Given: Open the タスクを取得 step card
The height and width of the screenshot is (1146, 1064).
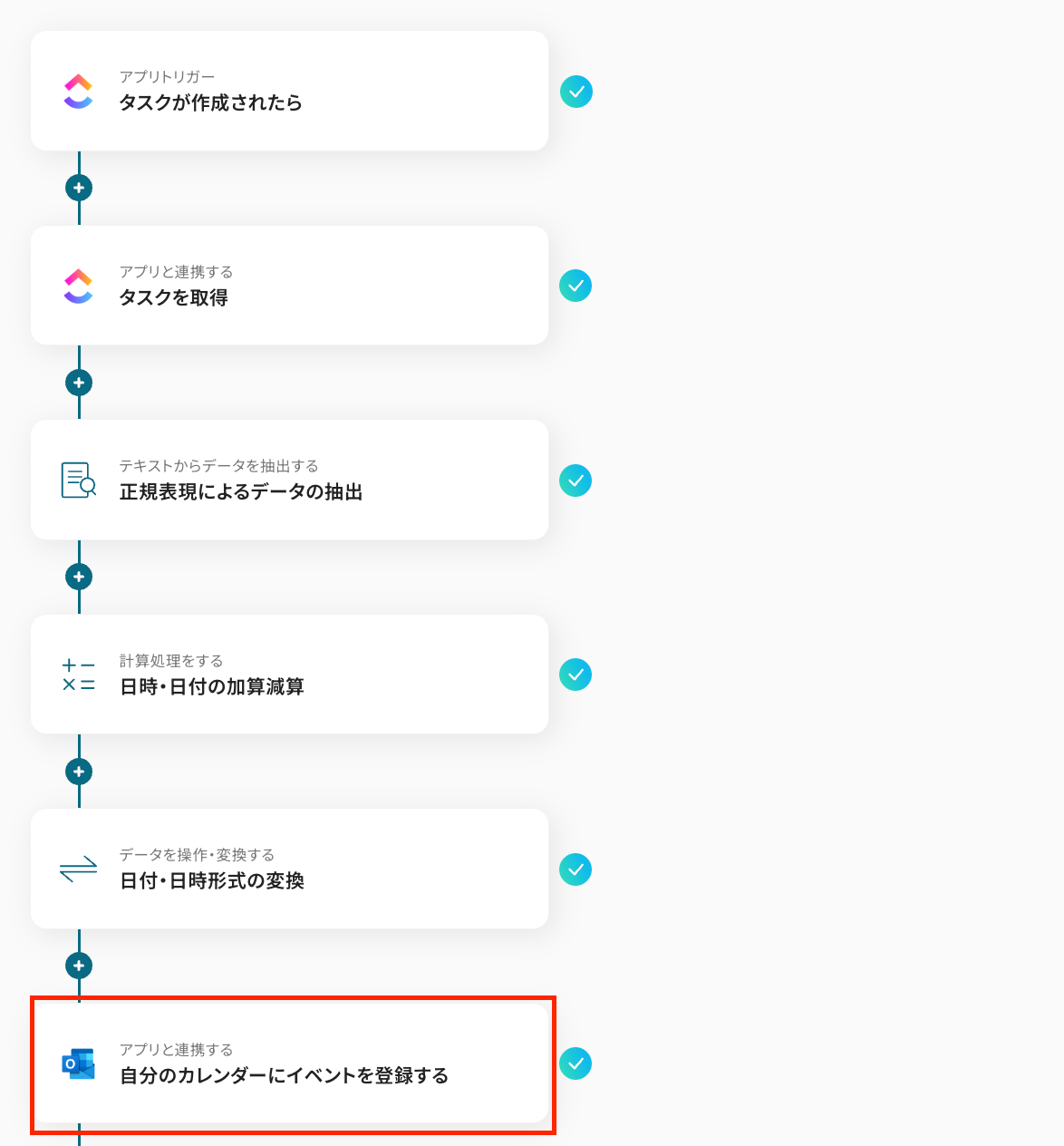Looking at the screenshot, I should pos(289,286).
